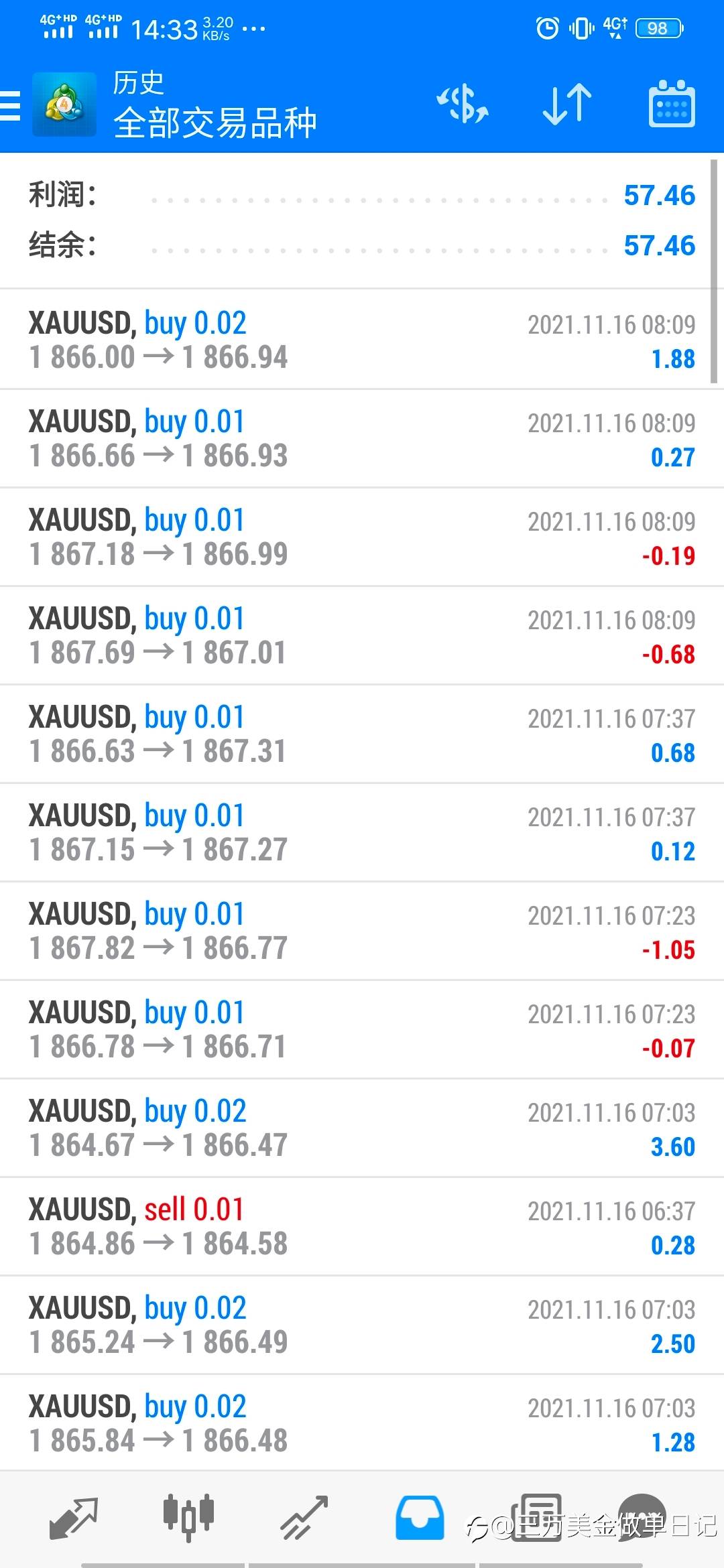Screen dimensions: 724x1568
Task: Expand the trade opened at 1 866.00
Action: 362,340
